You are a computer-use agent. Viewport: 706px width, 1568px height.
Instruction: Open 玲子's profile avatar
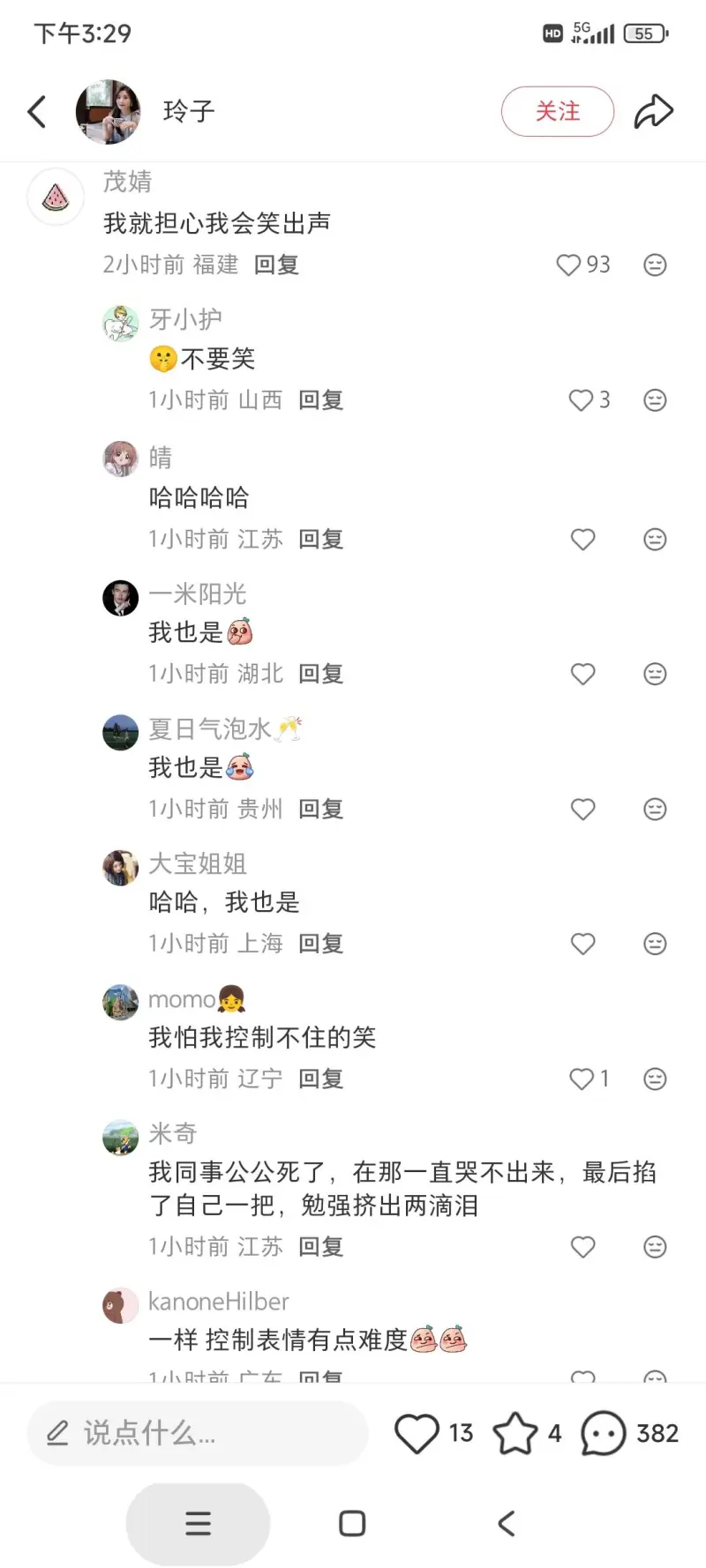pyautogui.click(x=108, y=112)
